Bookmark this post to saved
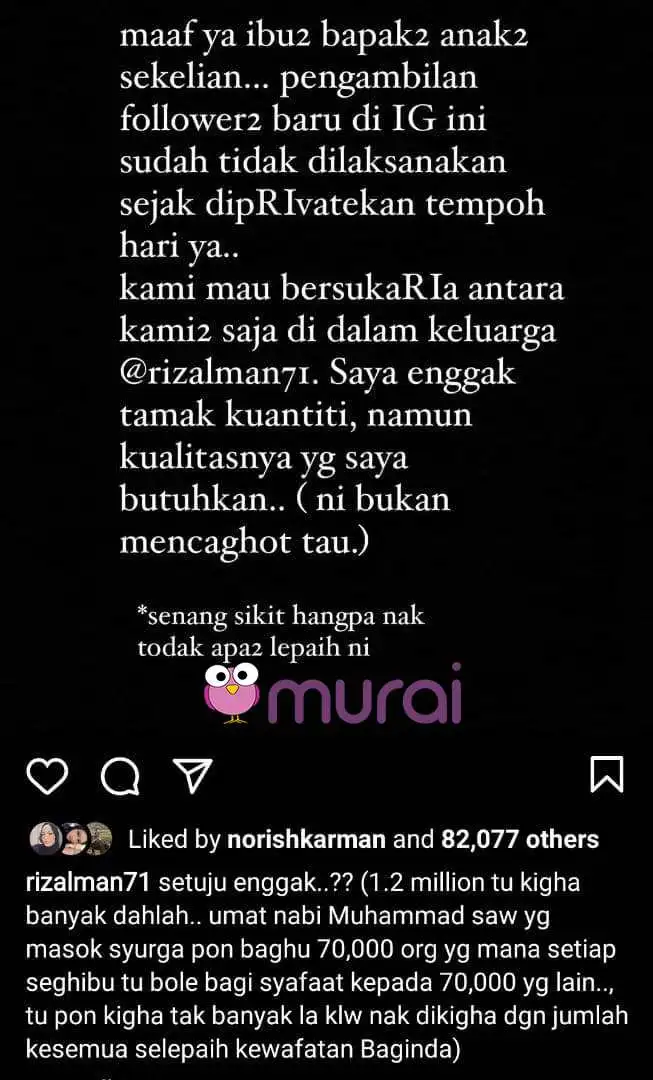 coord(606,775)
